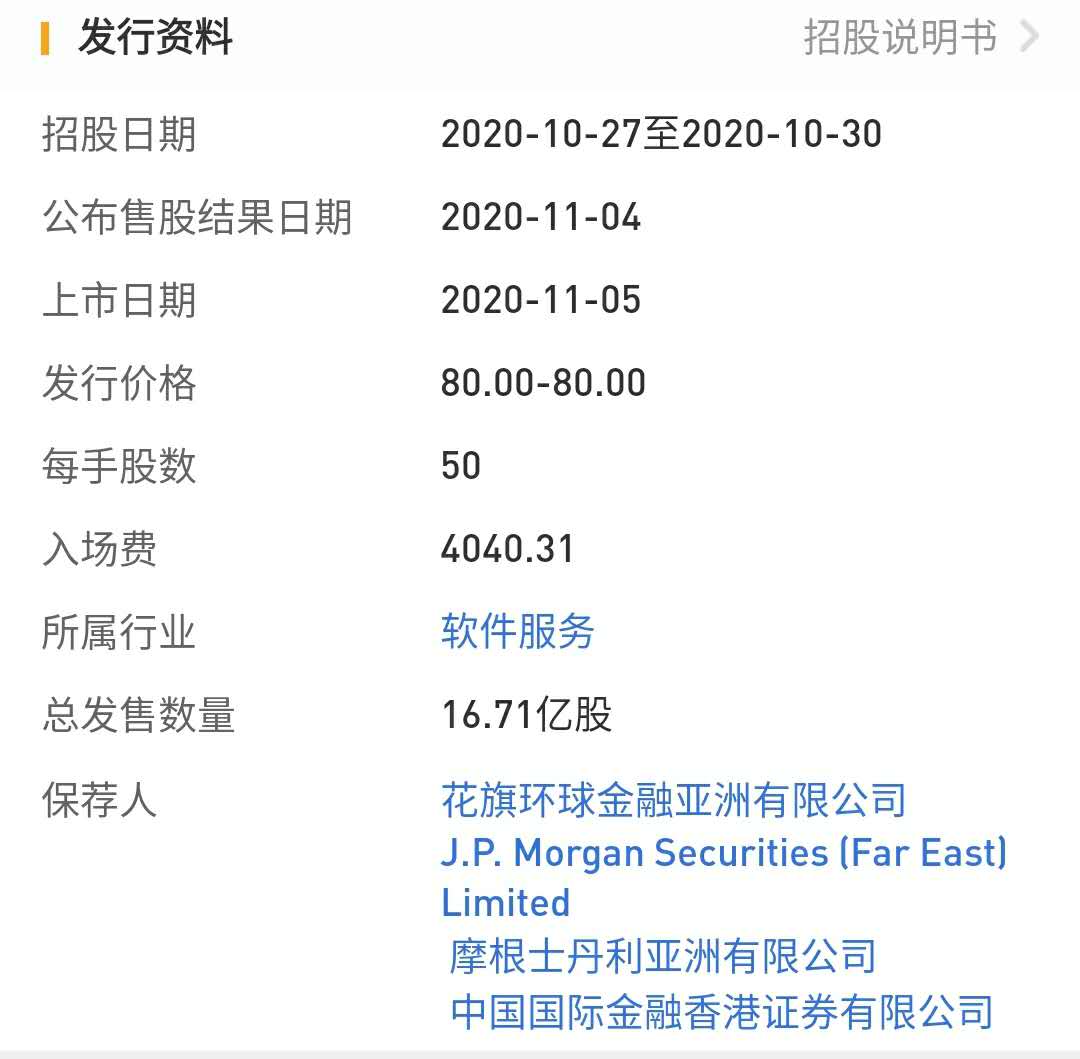Open the 招股说明书 prospectus link
The image size is (1080, 1059).
[x=920, y=38]
